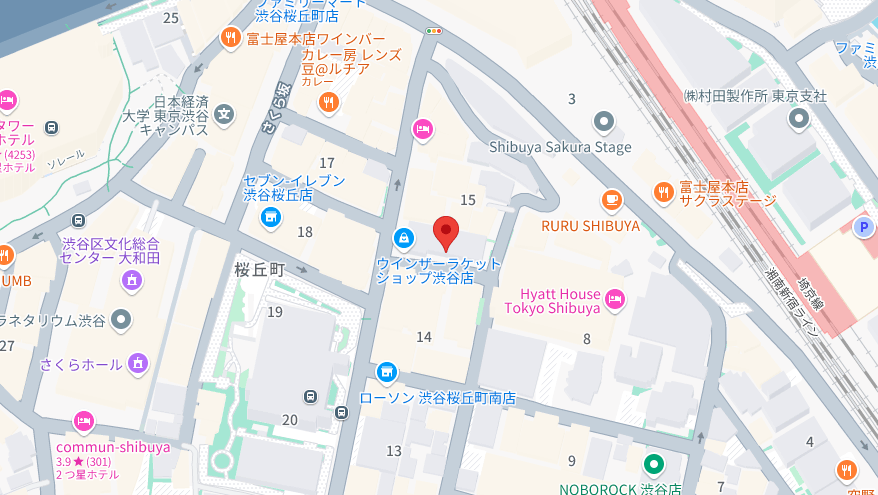Open ㈱村田製作所 東京支社 marker

pos(798,120)
